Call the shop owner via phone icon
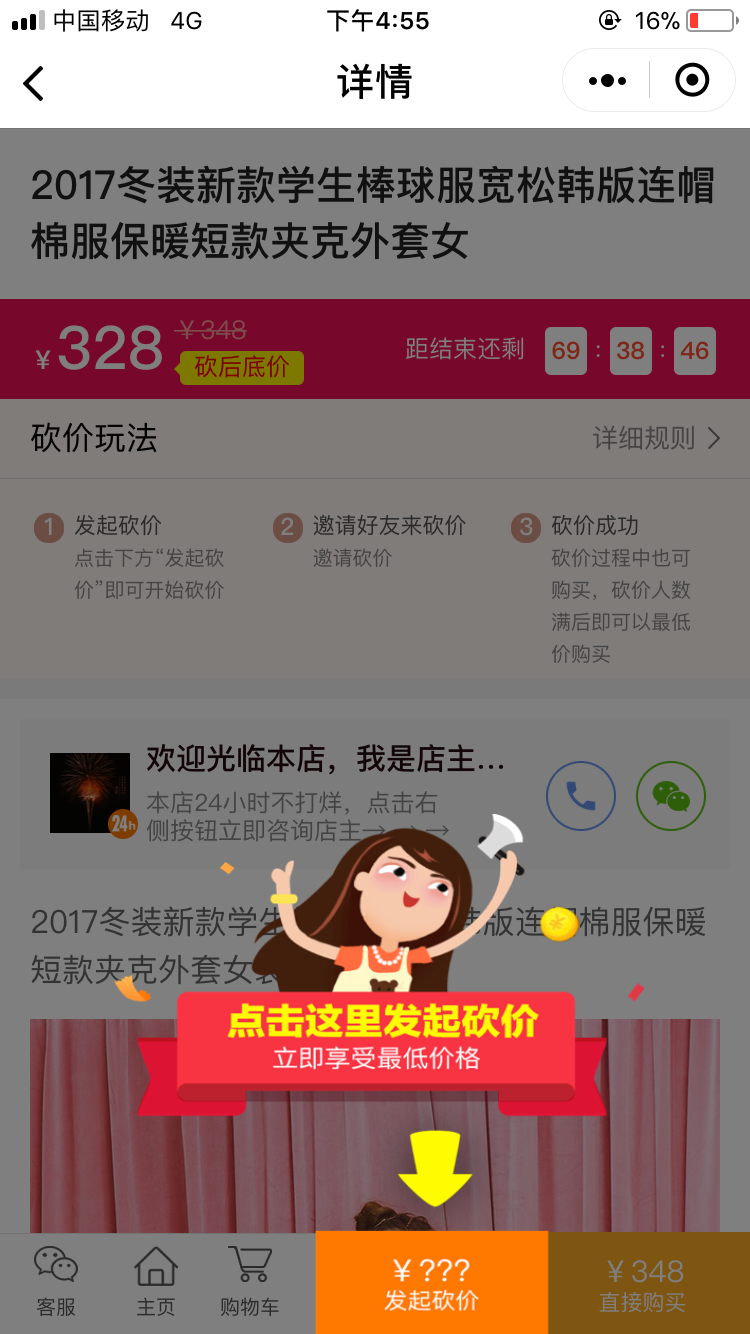750x1334 pixels. pos(581,796)
